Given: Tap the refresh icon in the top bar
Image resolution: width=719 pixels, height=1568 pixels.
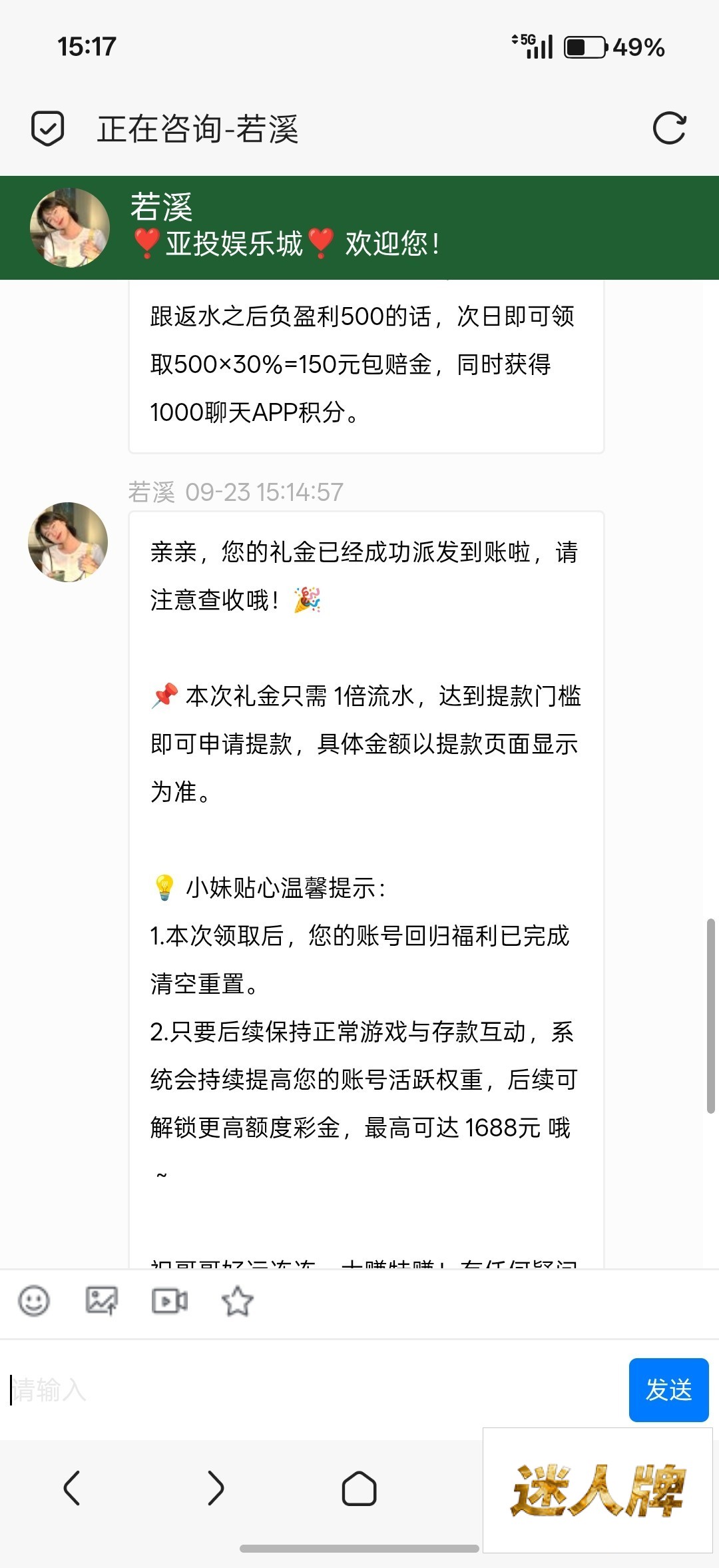Looking at the screenshot, I should click(669, 128).
